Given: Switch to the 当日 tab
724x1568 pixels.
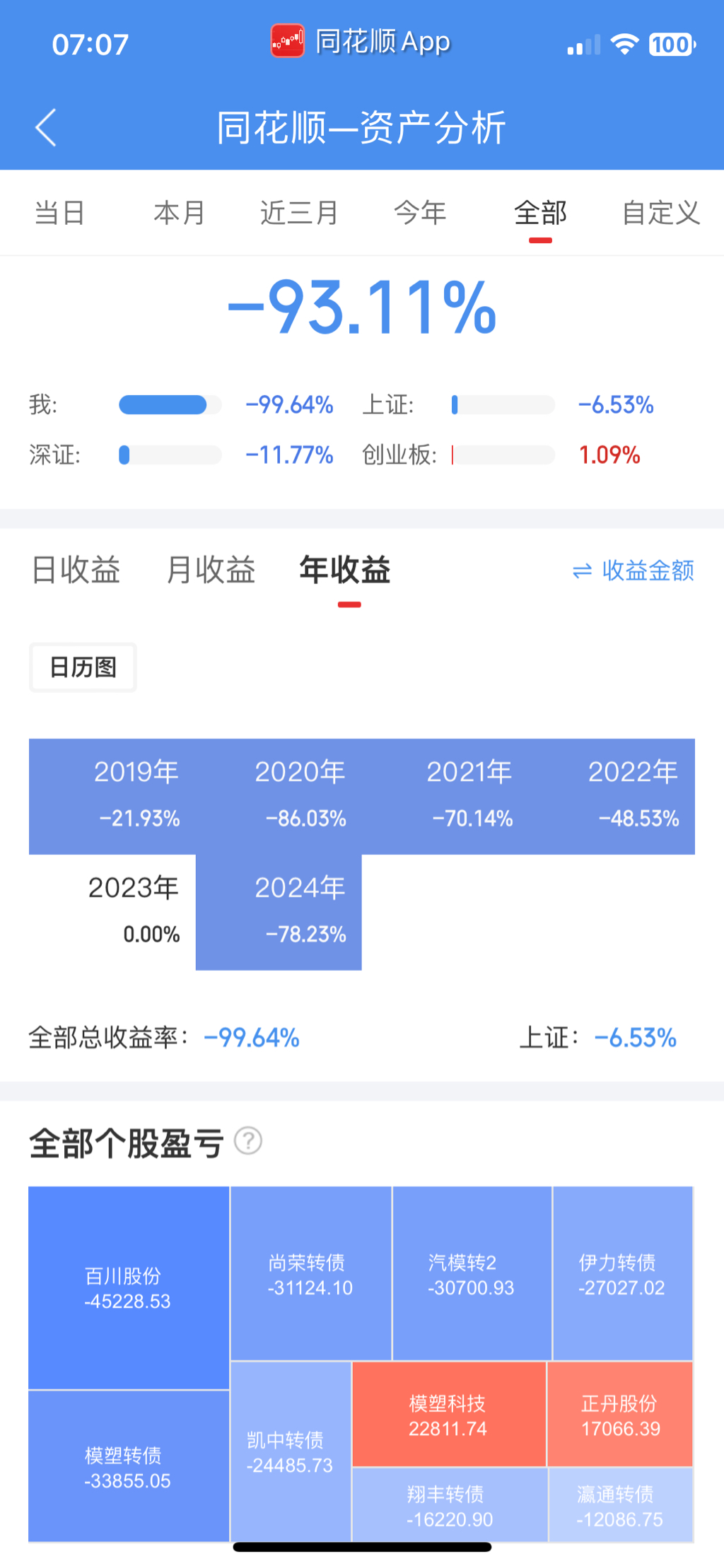Looking at the screenshot, I should (x=60, y=213).
